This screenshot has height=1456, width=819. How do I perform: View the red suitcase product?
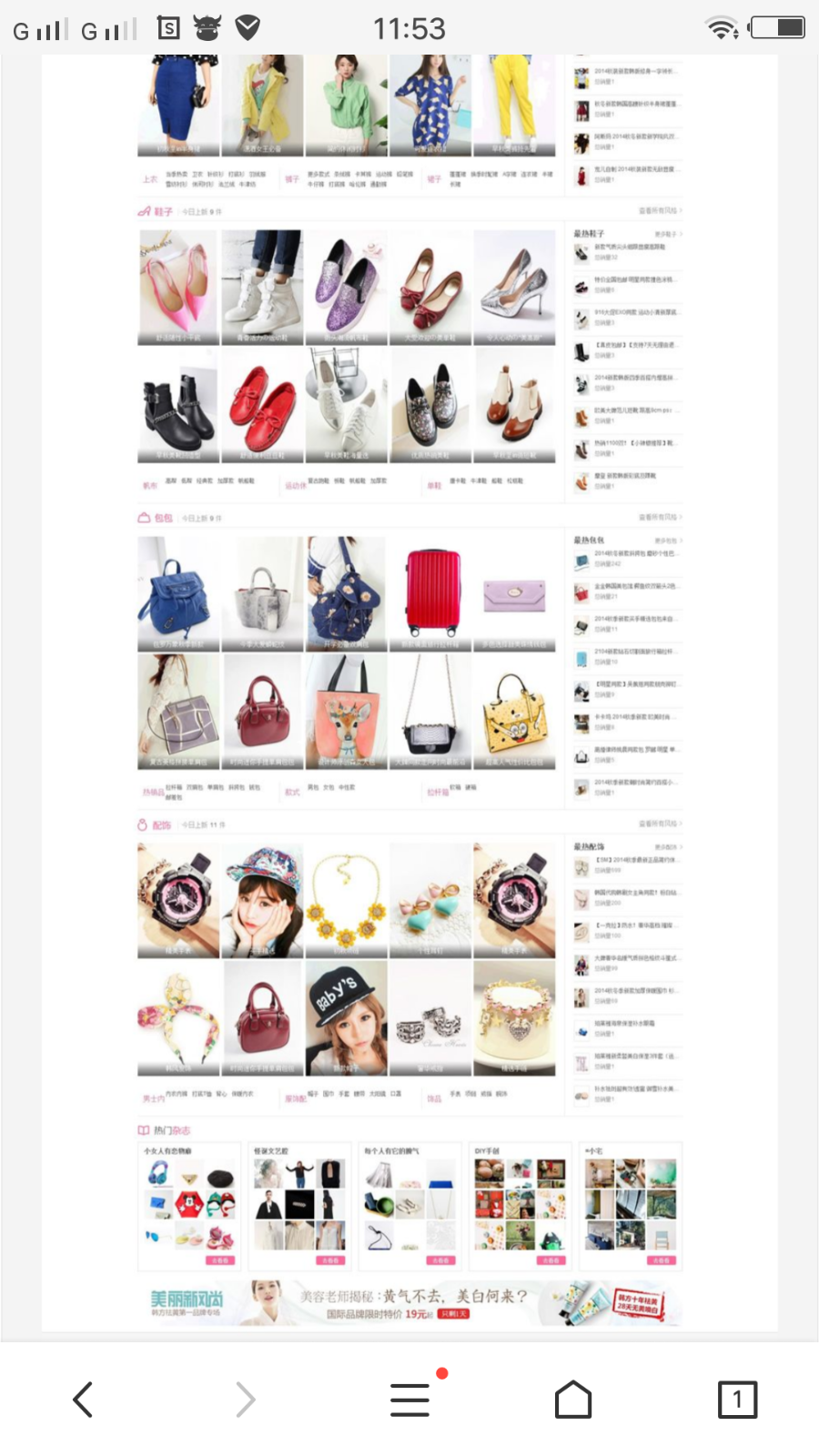430,593
